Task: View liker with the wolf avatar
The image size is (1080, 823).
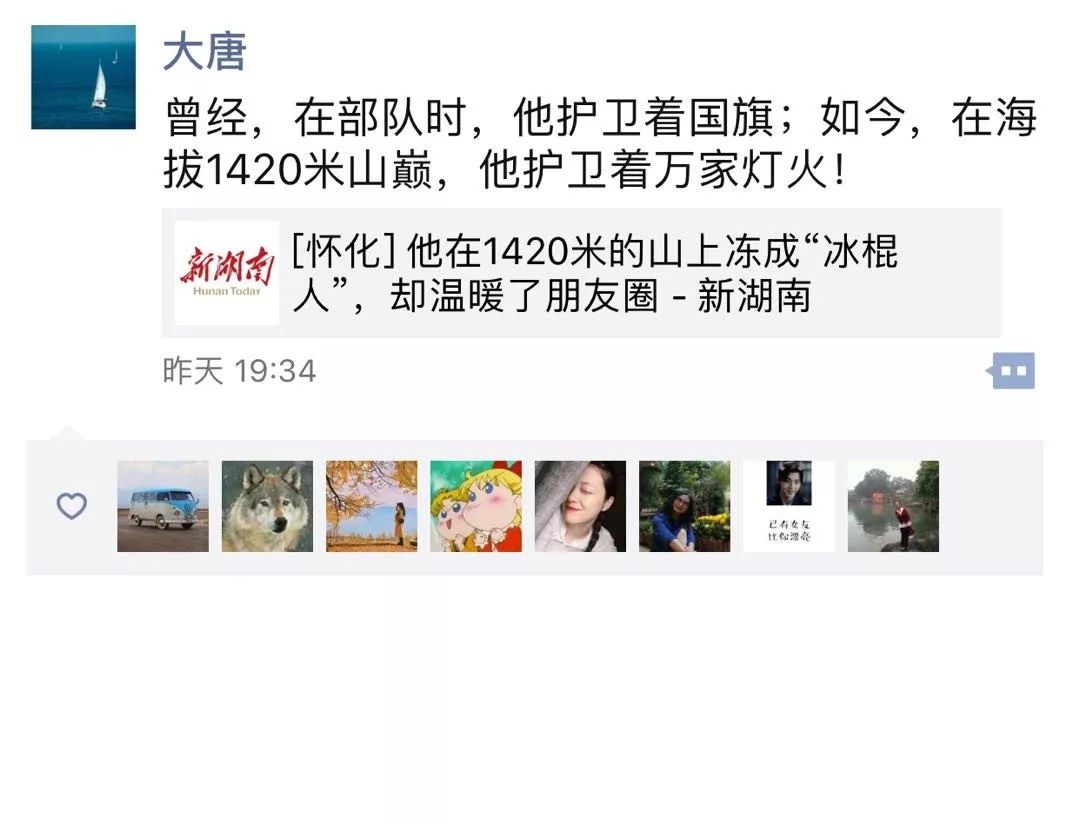Action: tap(267, 506)
